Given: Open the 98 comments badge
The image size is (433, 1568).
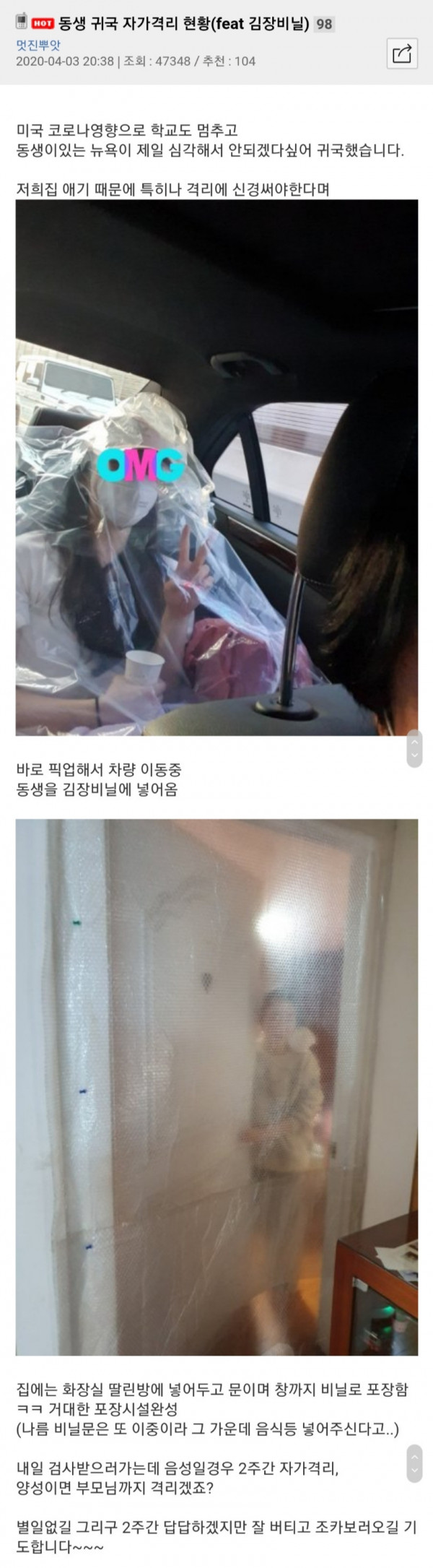Looking at the screenshot, I should 325,25.
